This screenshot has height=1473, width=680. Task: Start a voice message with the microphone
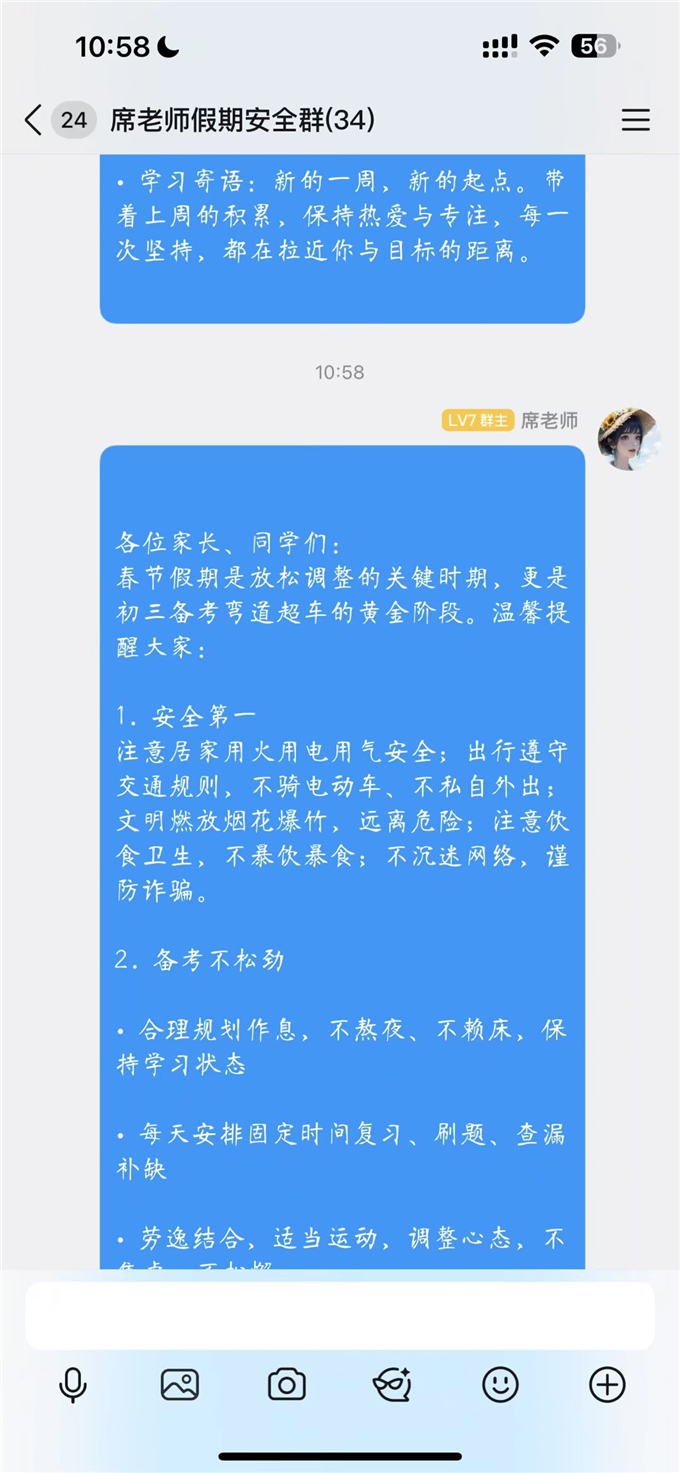(73, 1385)
